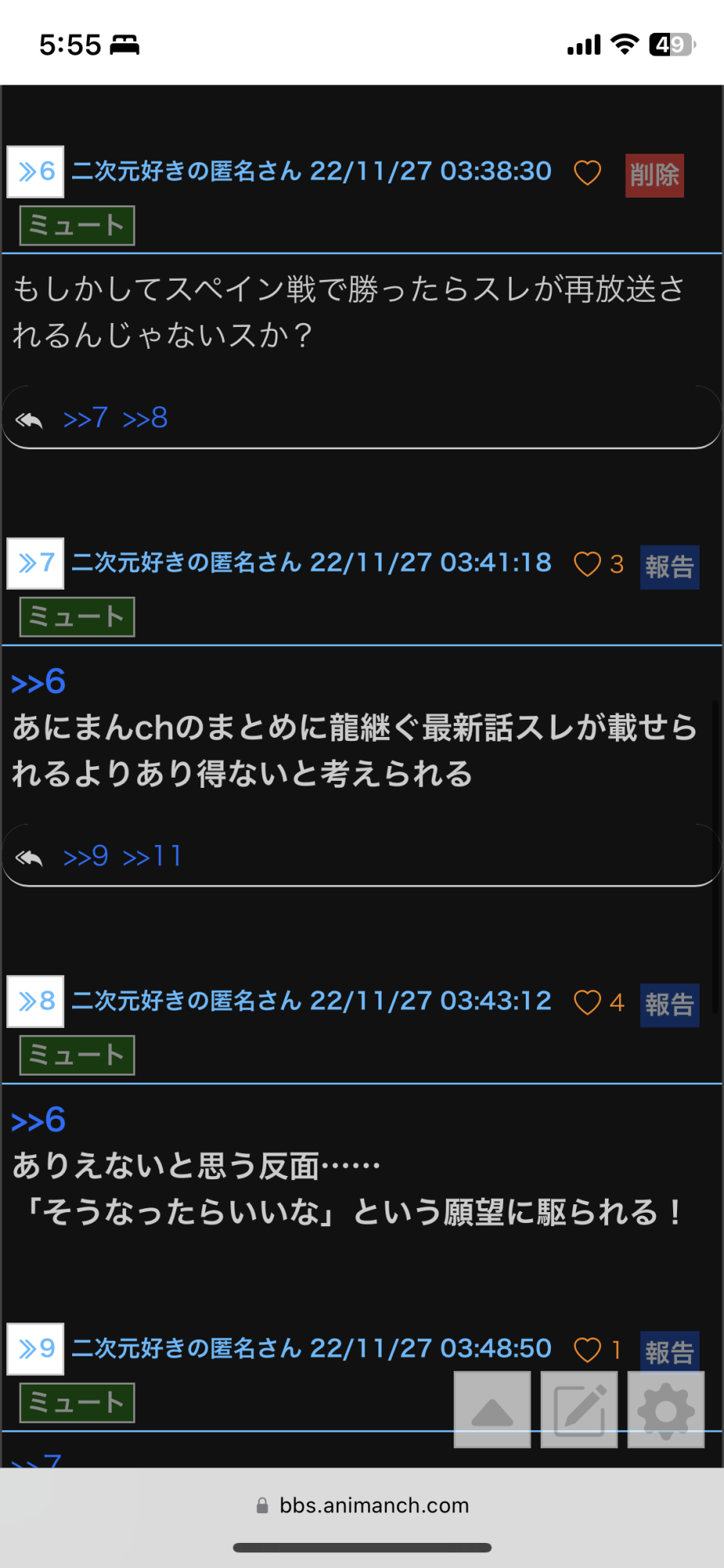Mute post 7 with its ミュート button
Screen dimensions: 724x1568
pyautogui.click(x=77, y=617)
